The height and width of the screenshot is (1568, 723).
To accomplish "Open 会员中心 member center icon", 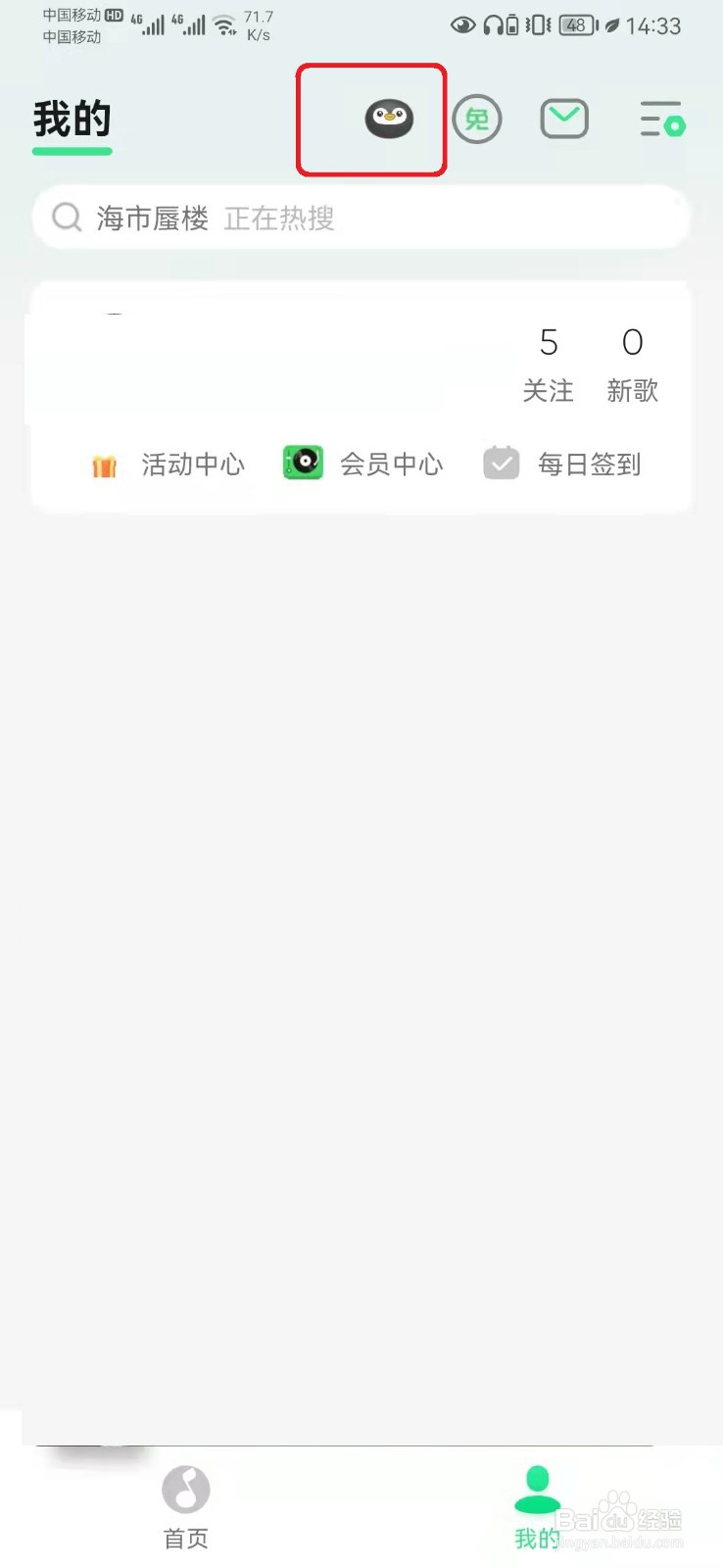I will pyautogui.click(x=302, y=463).
